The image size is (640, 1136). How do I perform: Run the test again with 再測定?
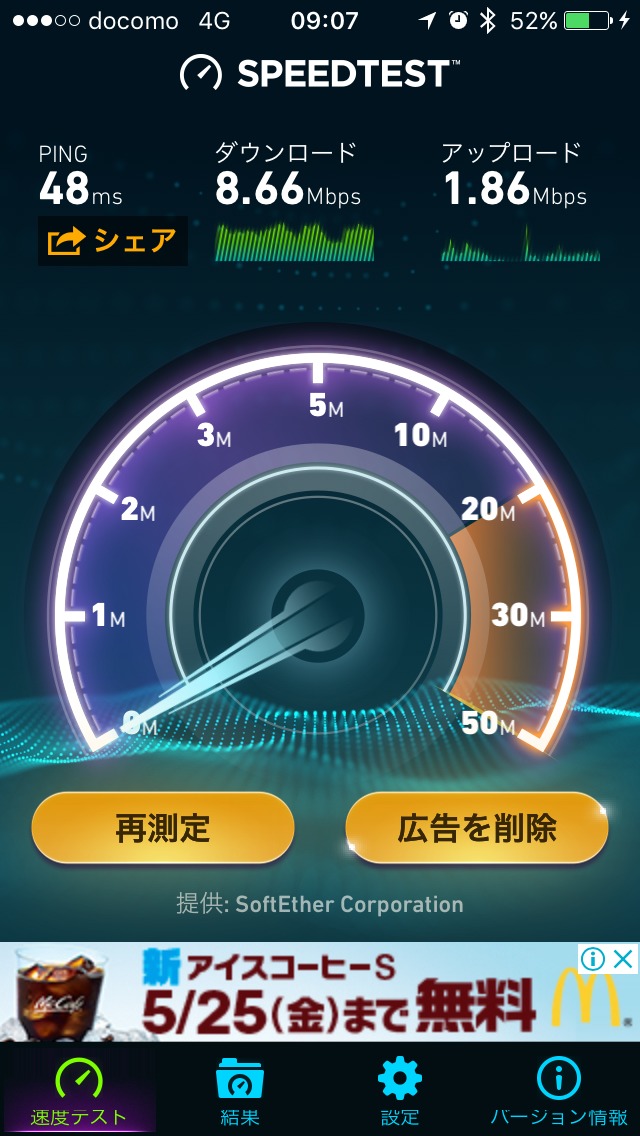click(163, 828)
